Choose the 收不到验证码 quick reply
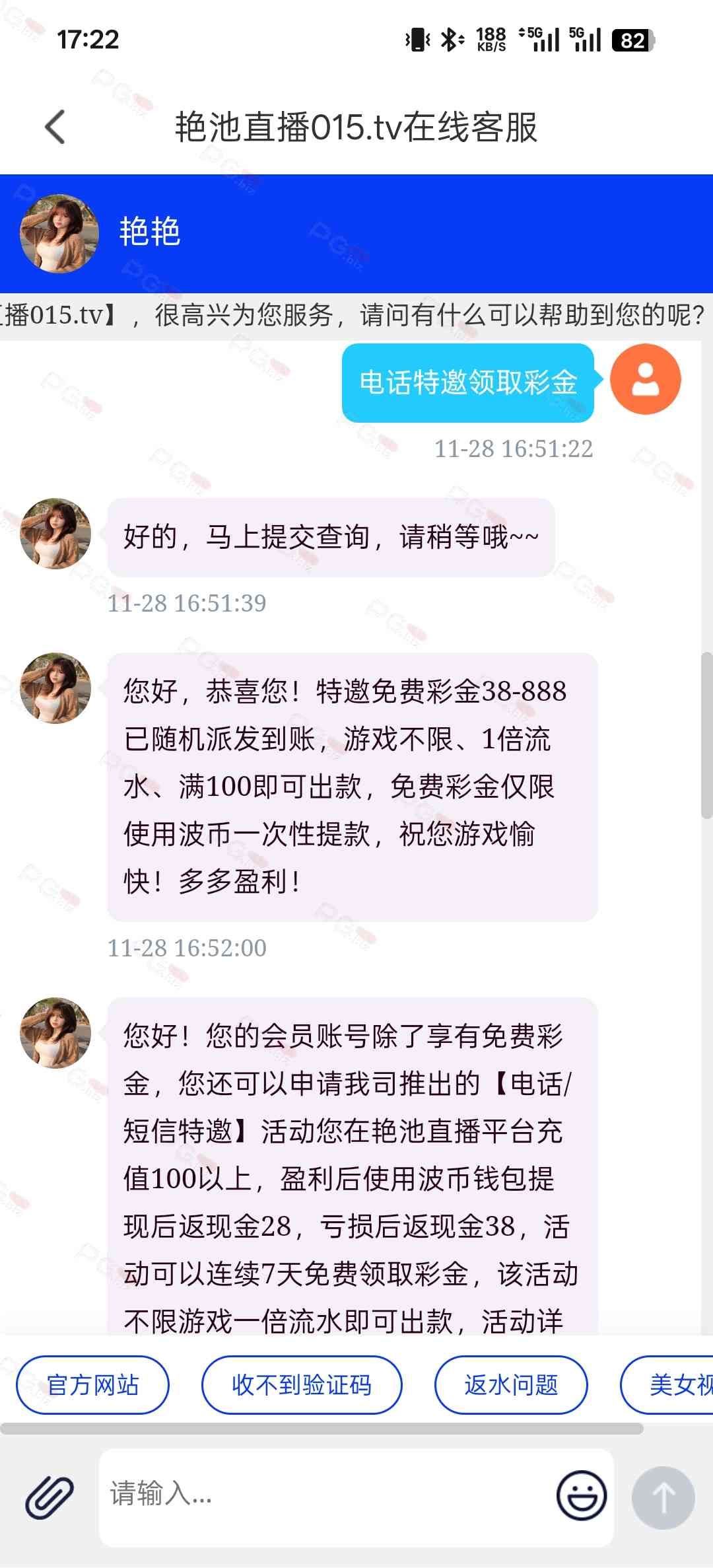This screenshot has width=713, height=1568. (x=302, y=1385)
